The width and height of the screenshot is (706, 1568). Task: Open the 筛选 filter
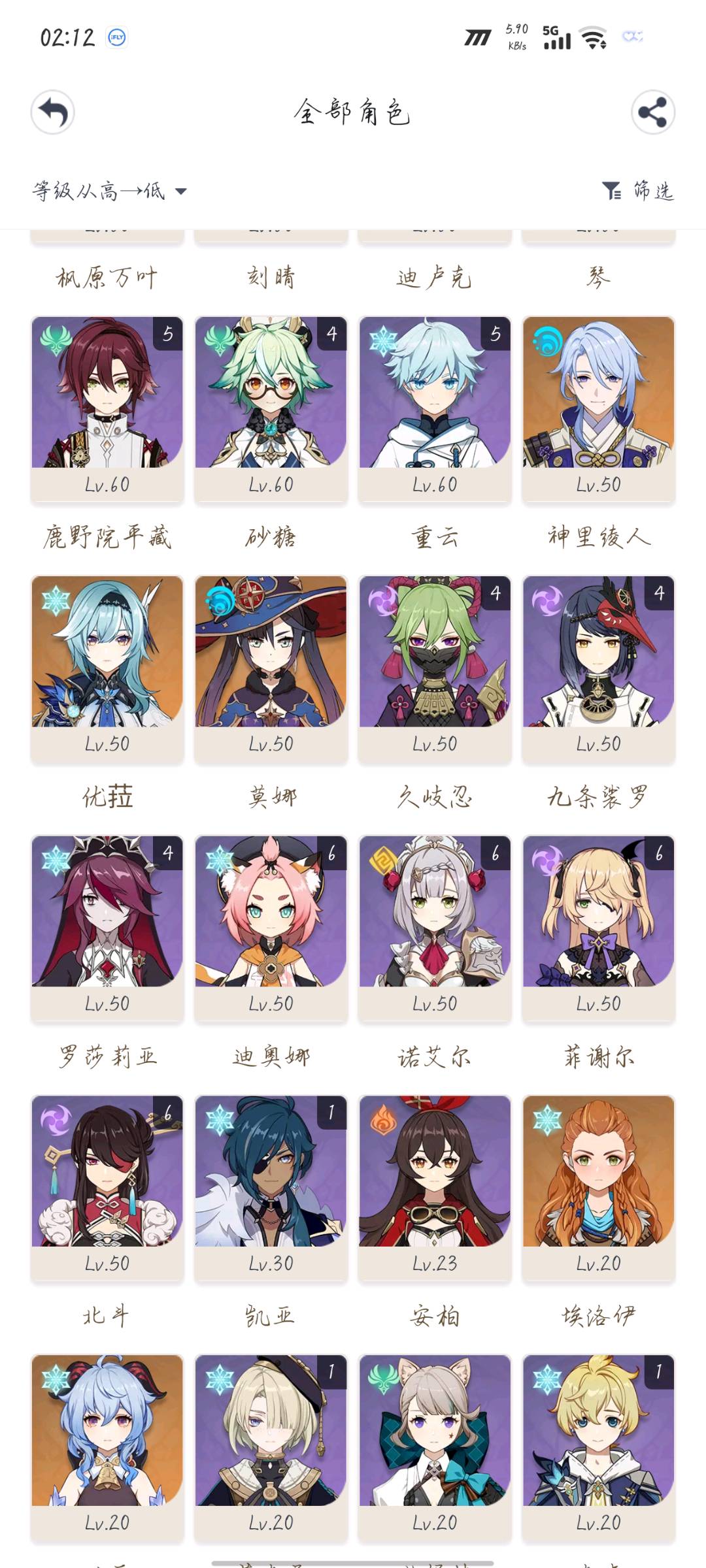tap(637, 191)
